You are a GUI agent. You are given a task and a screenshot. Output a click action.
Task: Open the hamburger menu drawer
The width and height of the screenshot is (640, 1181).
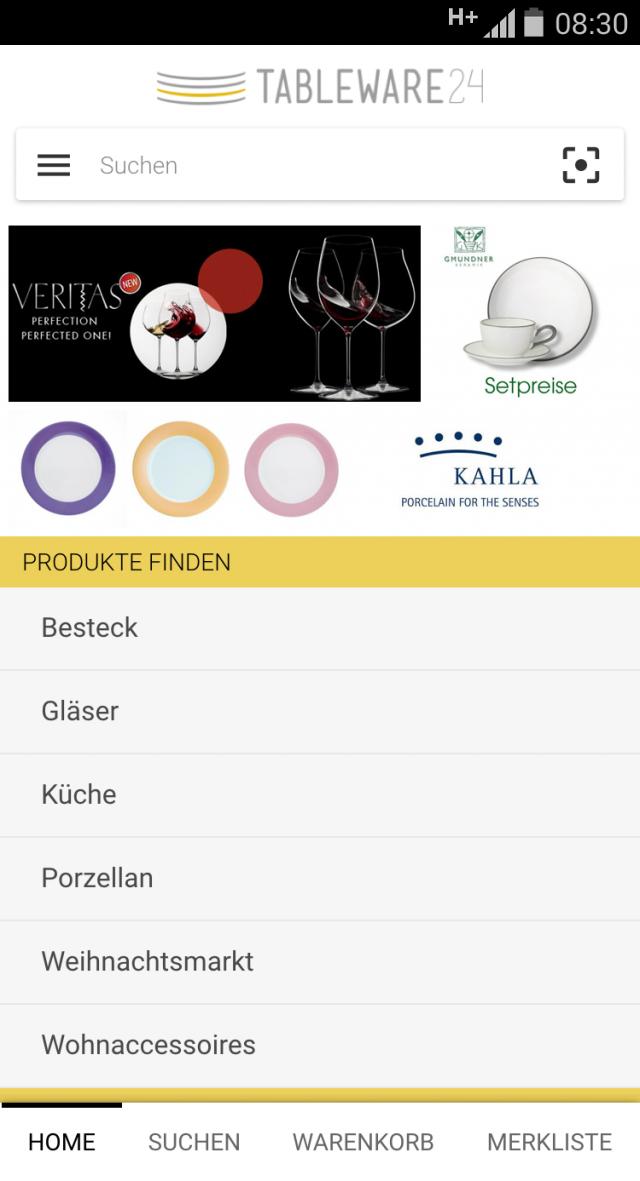point(54,165)
